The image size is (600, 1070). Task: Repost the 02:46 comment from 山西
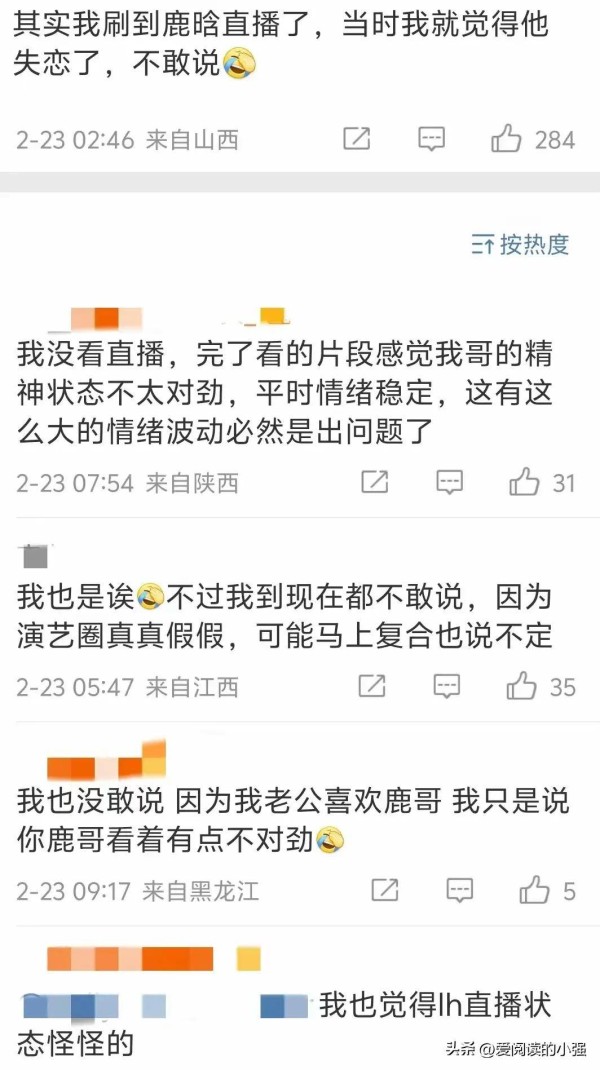point(356,139)
